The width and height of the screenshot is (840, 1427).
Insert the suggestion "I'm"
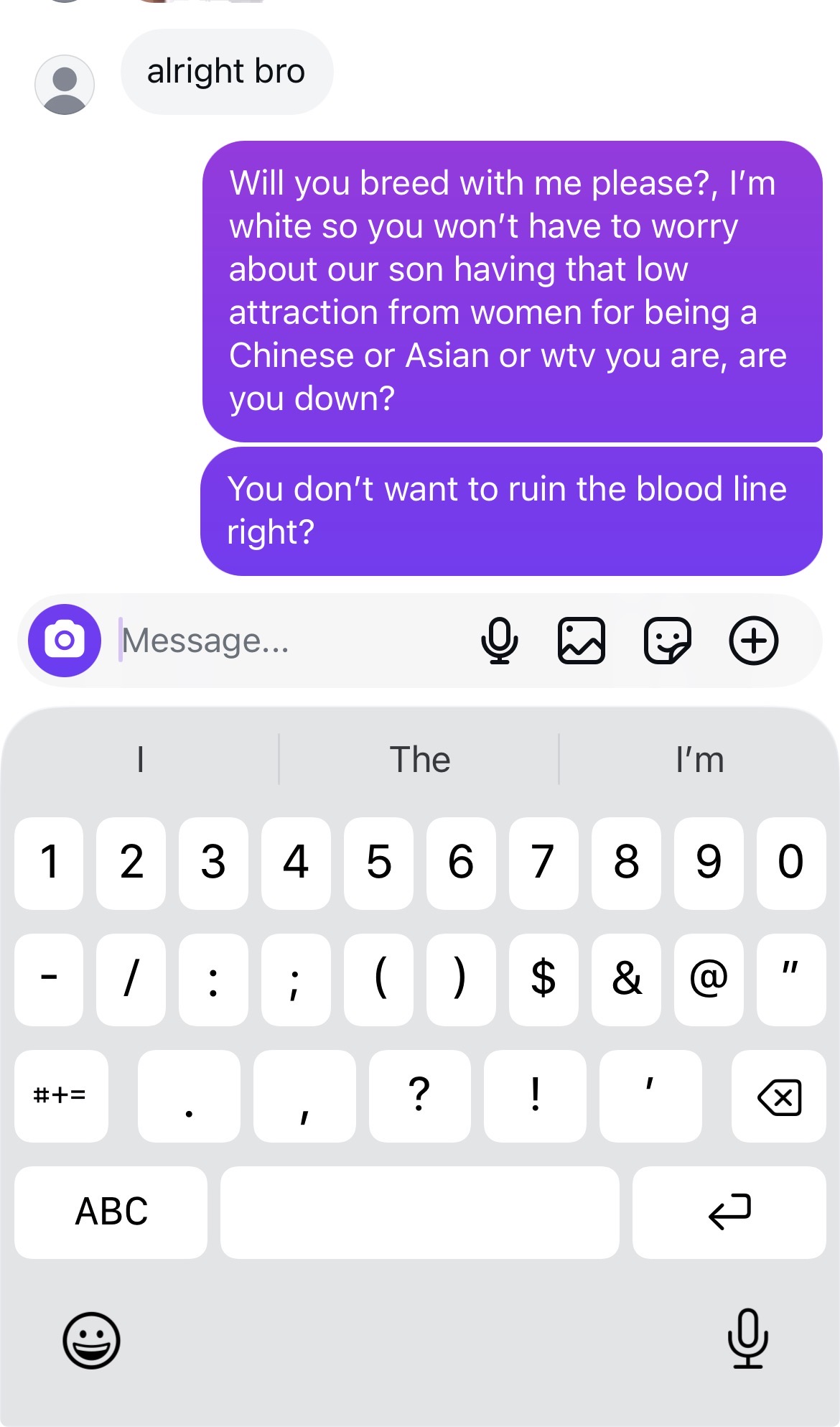tap(699, 760)
